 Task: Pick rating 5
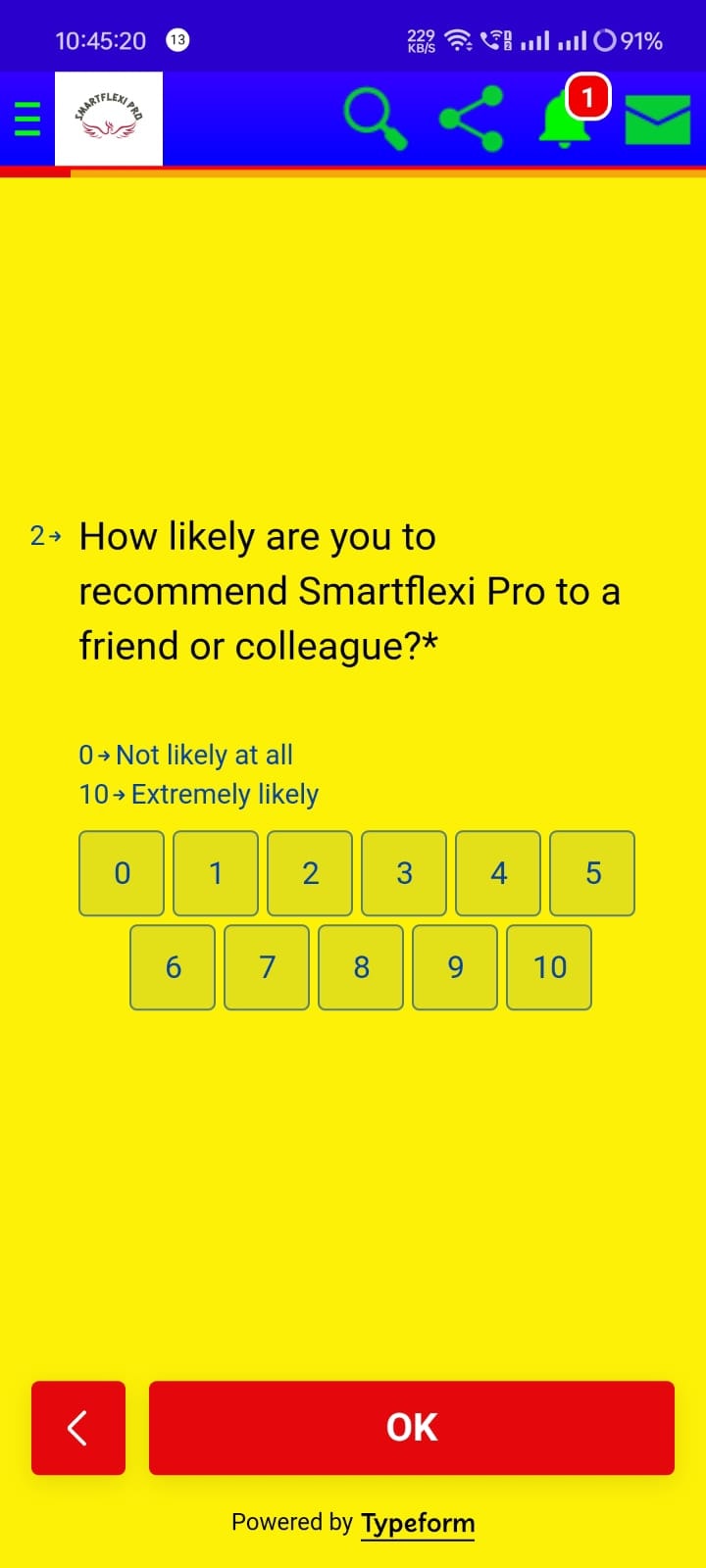[x=592, y=873]
